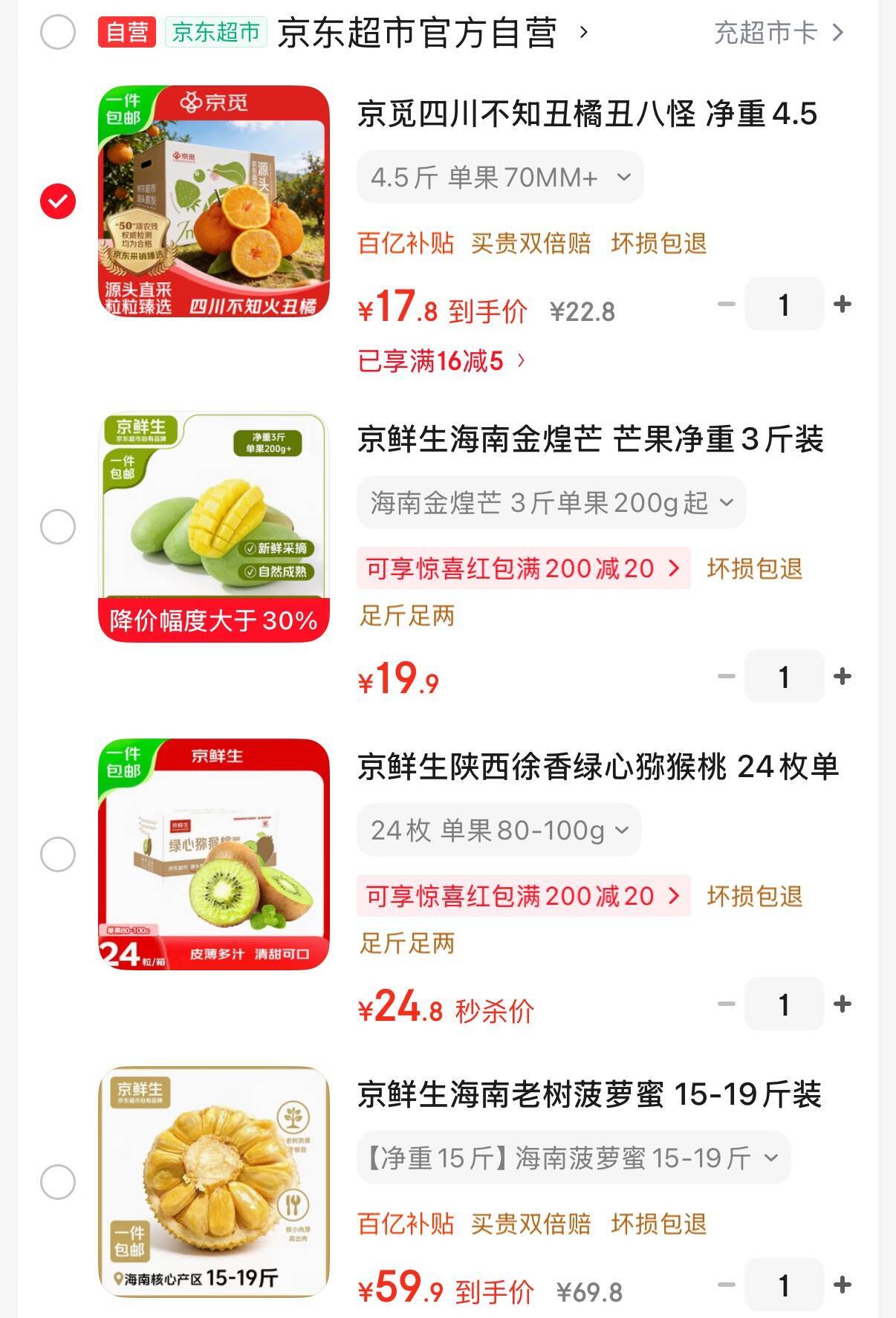
Task: Open the 丑橘 product image
Action: [214, 201]
